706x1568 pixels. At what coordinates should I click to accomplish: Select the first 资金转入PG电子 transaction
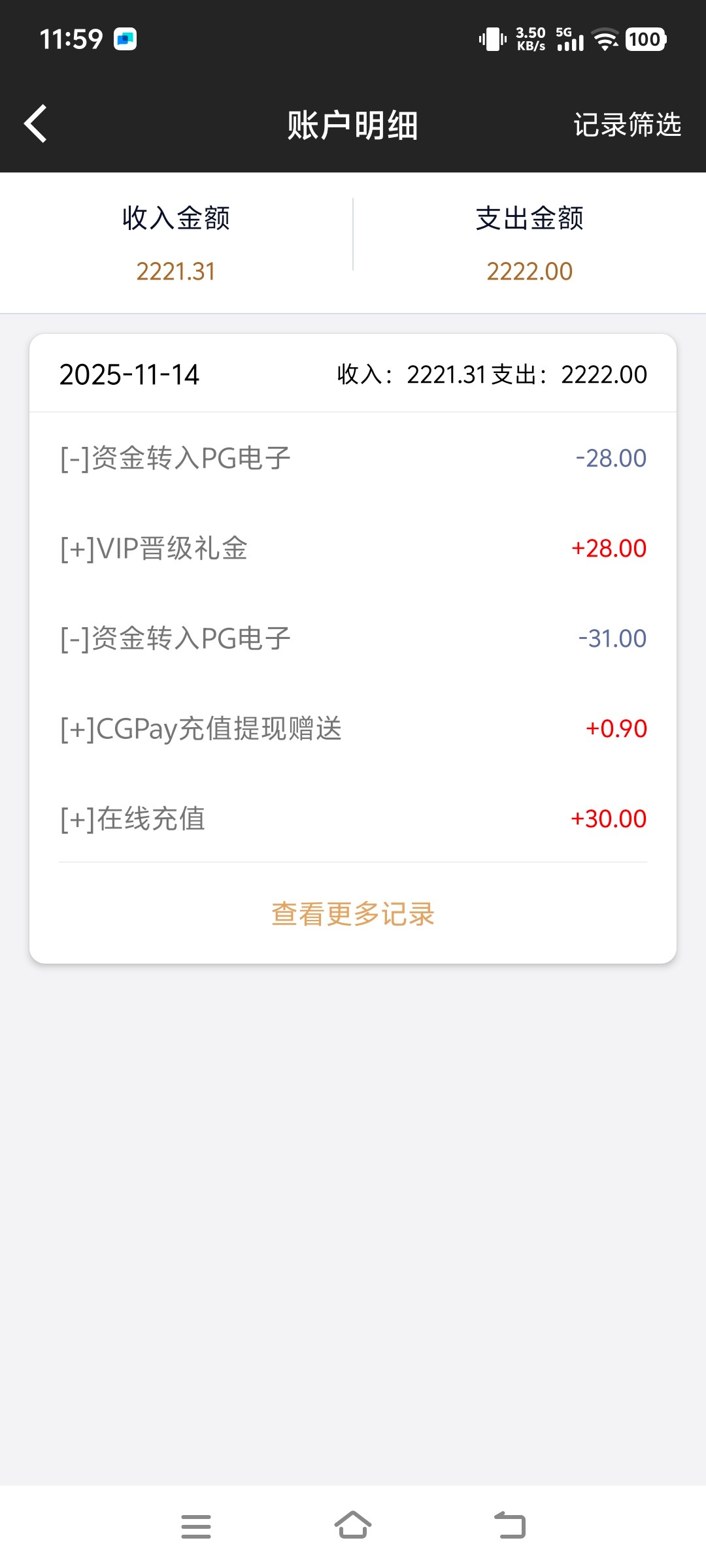click(173, 457)
